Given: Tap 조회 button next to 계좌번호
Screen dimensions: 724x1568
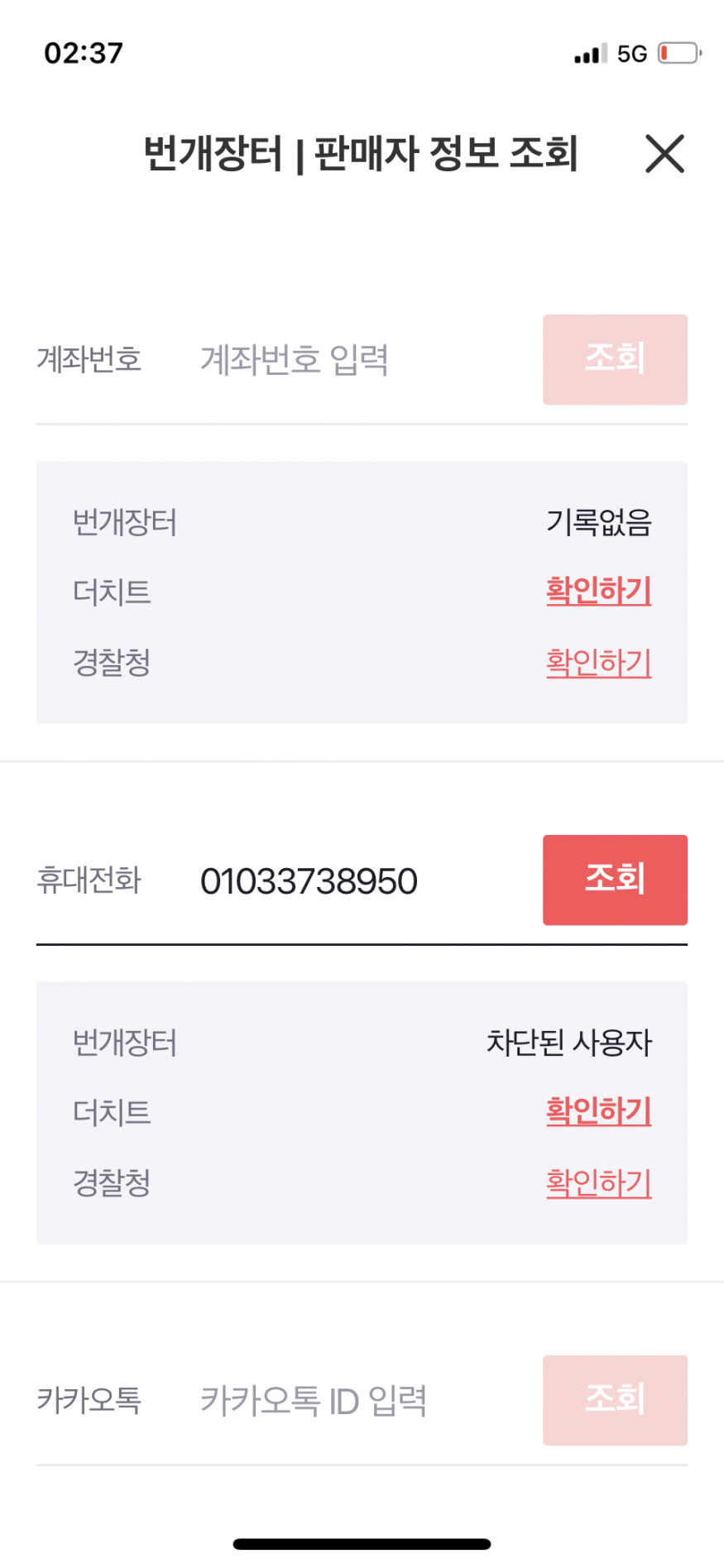Looking at the screenshot, I should pos(615,359).
